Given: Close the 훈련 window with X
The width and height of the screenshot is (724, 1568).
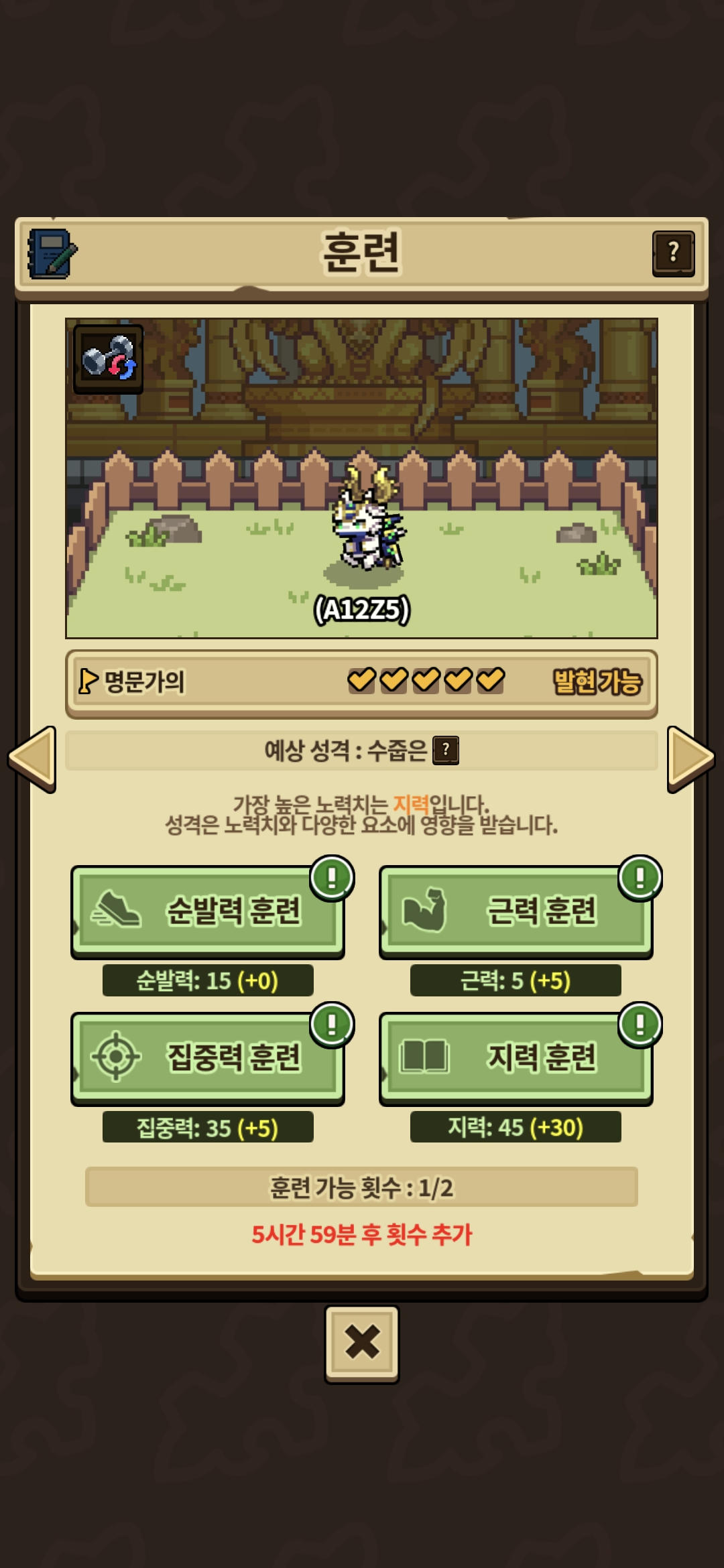Looking at the screenshot, I should pos(362,1344).
